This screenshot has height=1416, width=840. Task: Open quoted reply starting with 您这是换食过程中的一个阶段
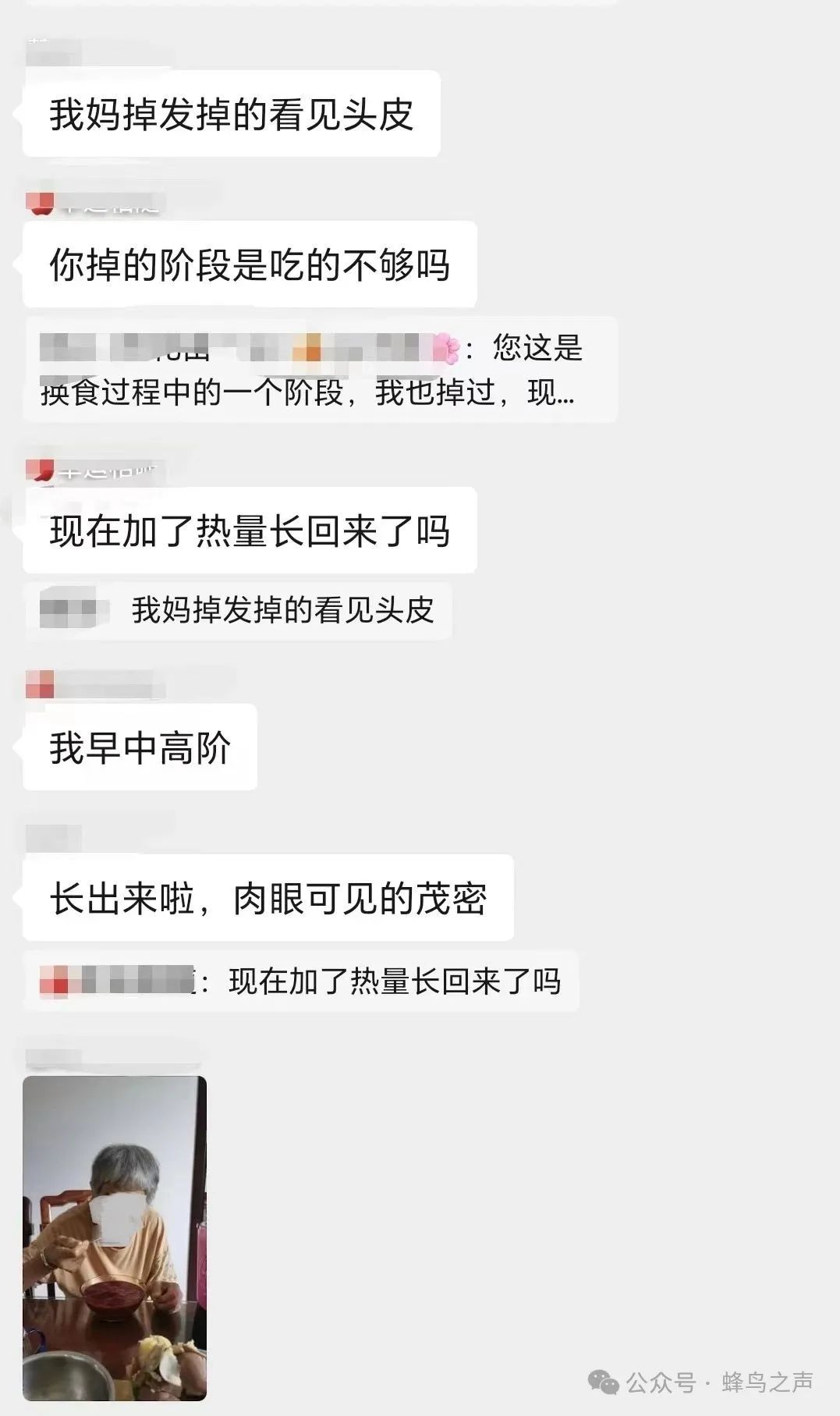321,370
